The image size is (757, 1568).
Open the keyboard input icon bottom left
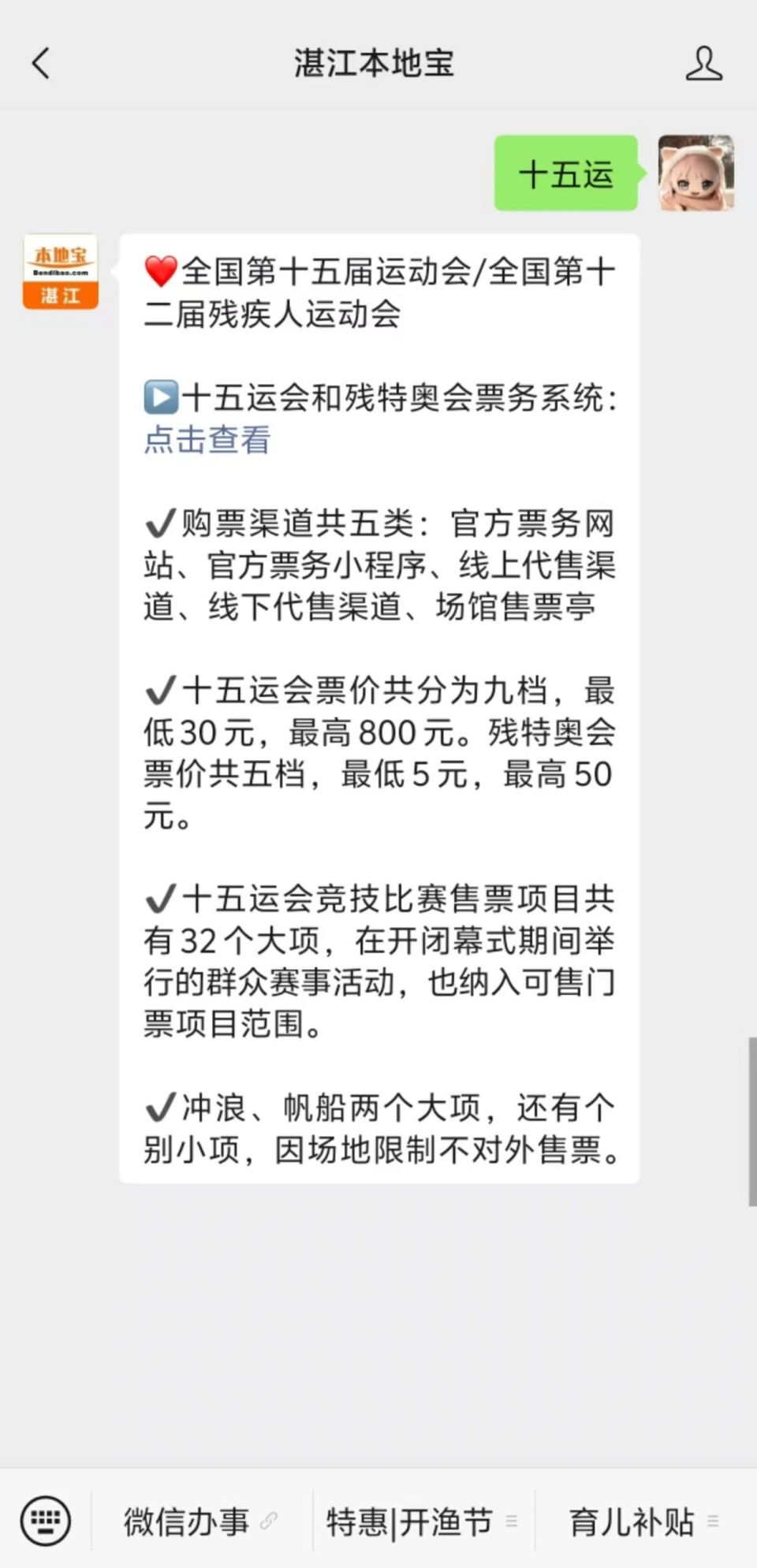[46, 1519]
